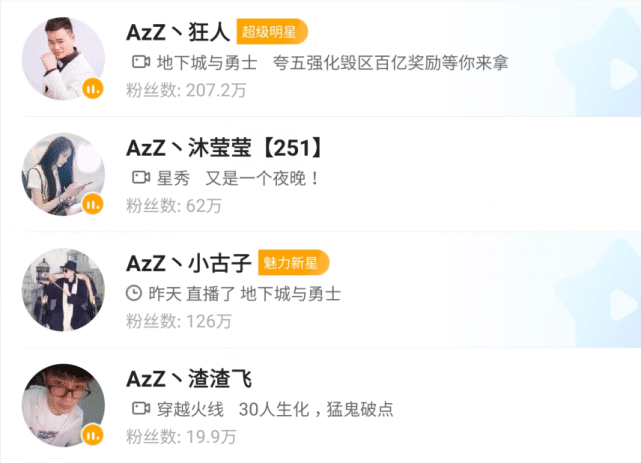Image resolution: width=641 pixels, height=463 pixels.
Task: Open AzZ丶沐莹莹【251】 streamer row
Action: click(360, 177)
